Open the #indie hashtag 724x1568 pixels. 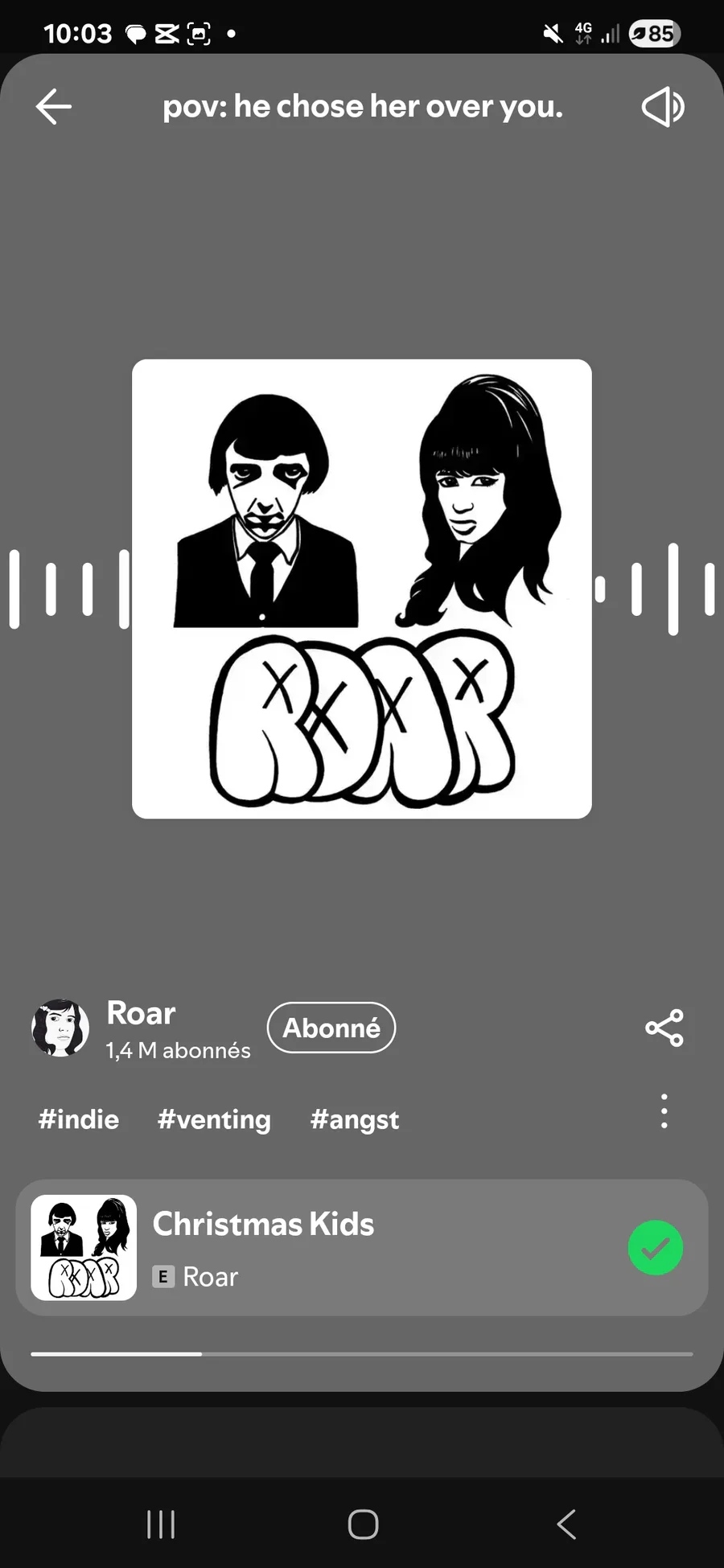(79, 1119)
